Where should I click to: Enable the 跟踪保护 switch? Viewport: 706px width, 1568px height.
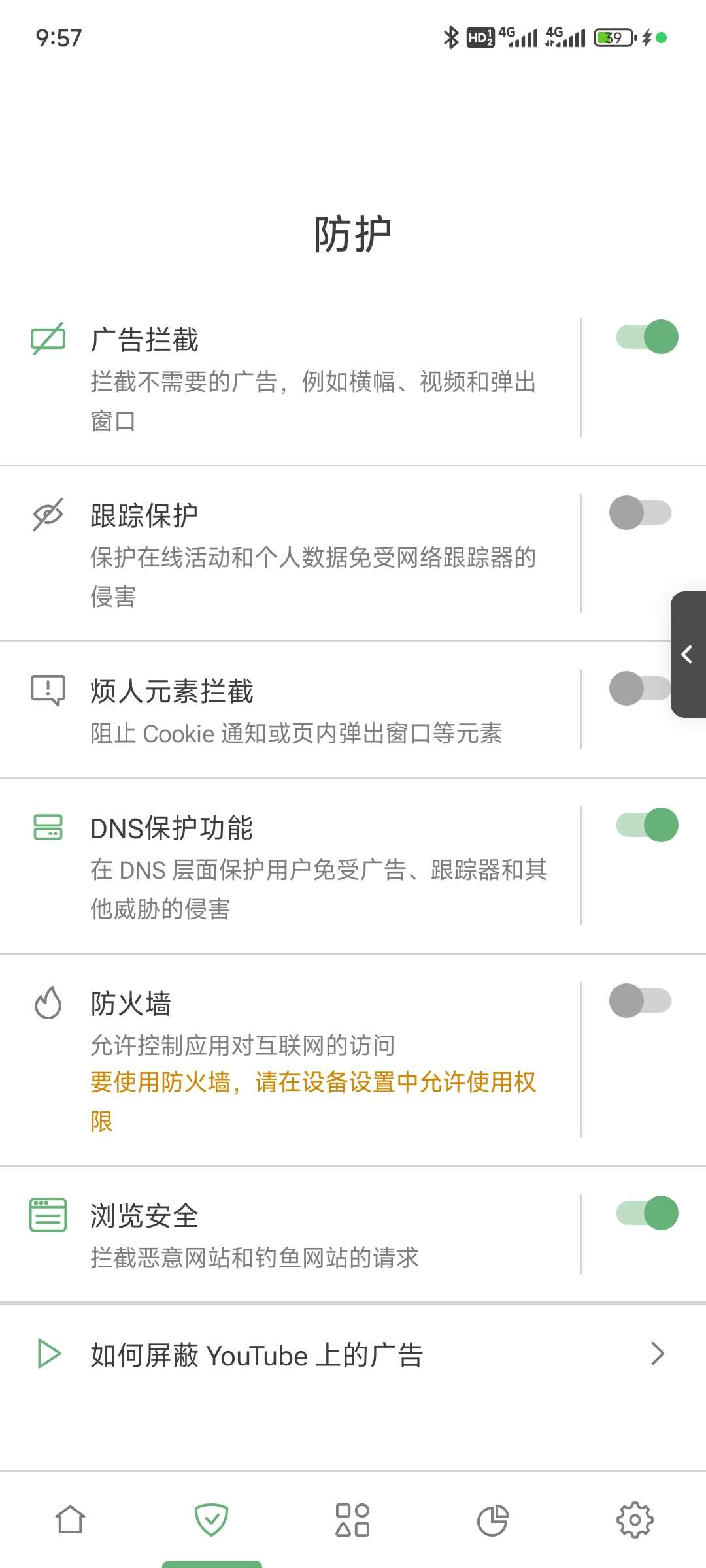point(640,513)
